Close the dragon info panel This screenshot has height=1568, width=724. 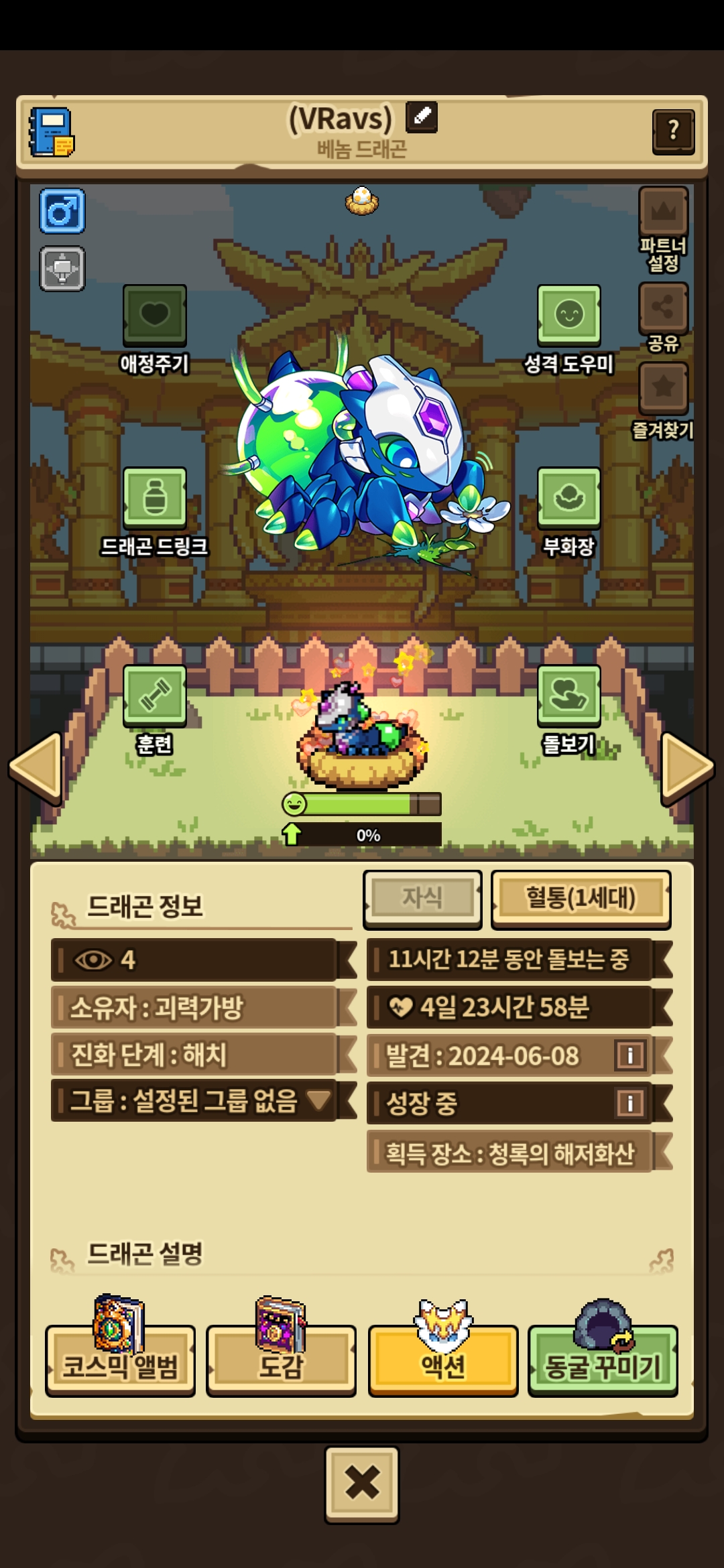(x=362, y=1482)
